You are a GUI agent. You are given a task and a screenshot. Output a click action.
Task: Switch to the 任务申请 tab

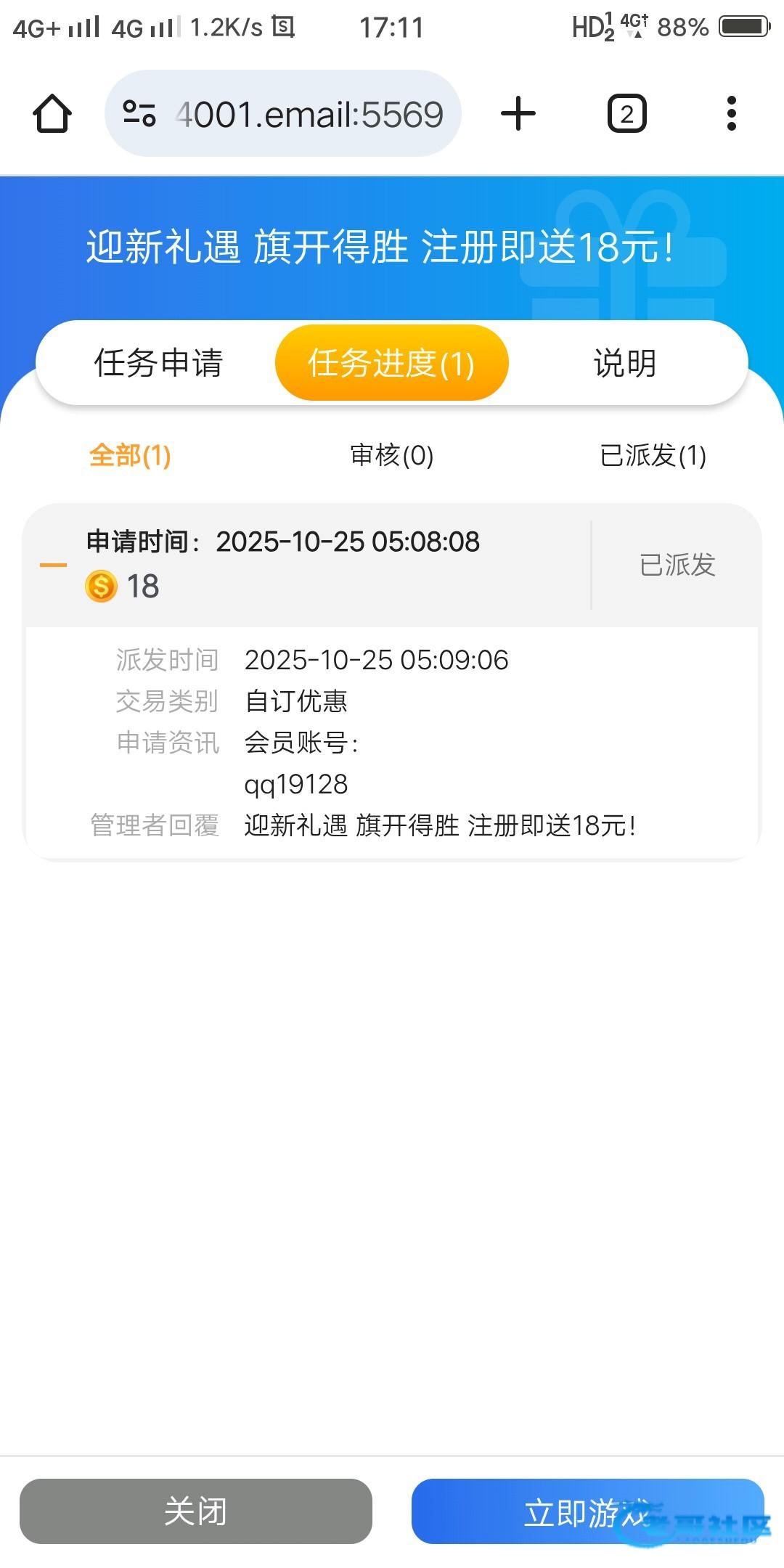pos(158,363)
